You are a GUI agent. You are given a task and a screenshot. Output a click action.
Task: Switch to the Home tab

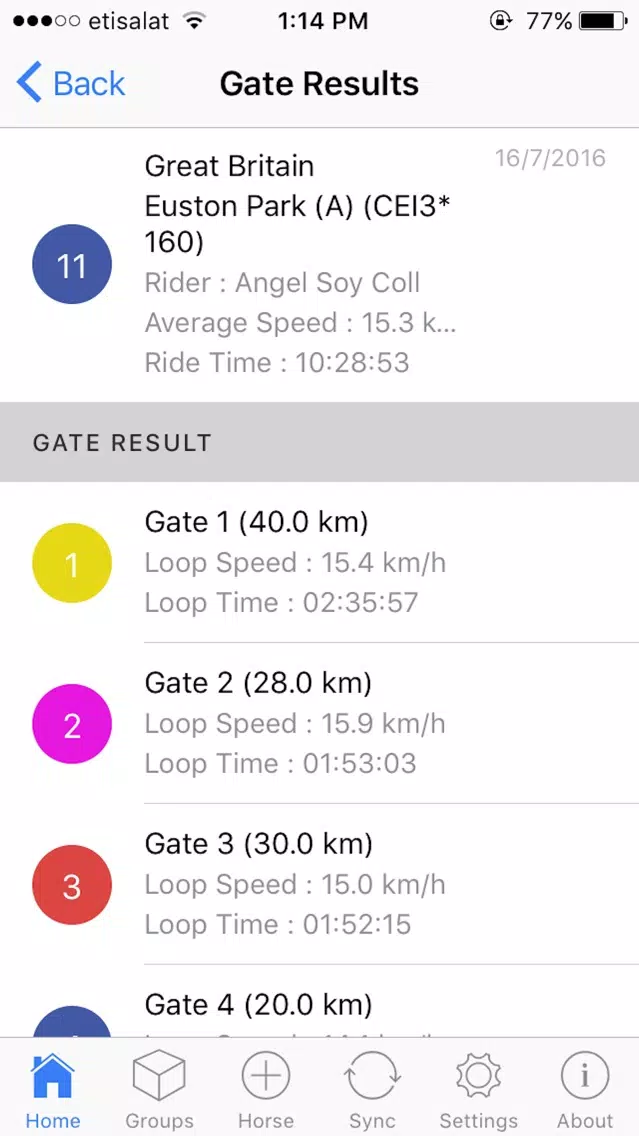point(53,1089)
